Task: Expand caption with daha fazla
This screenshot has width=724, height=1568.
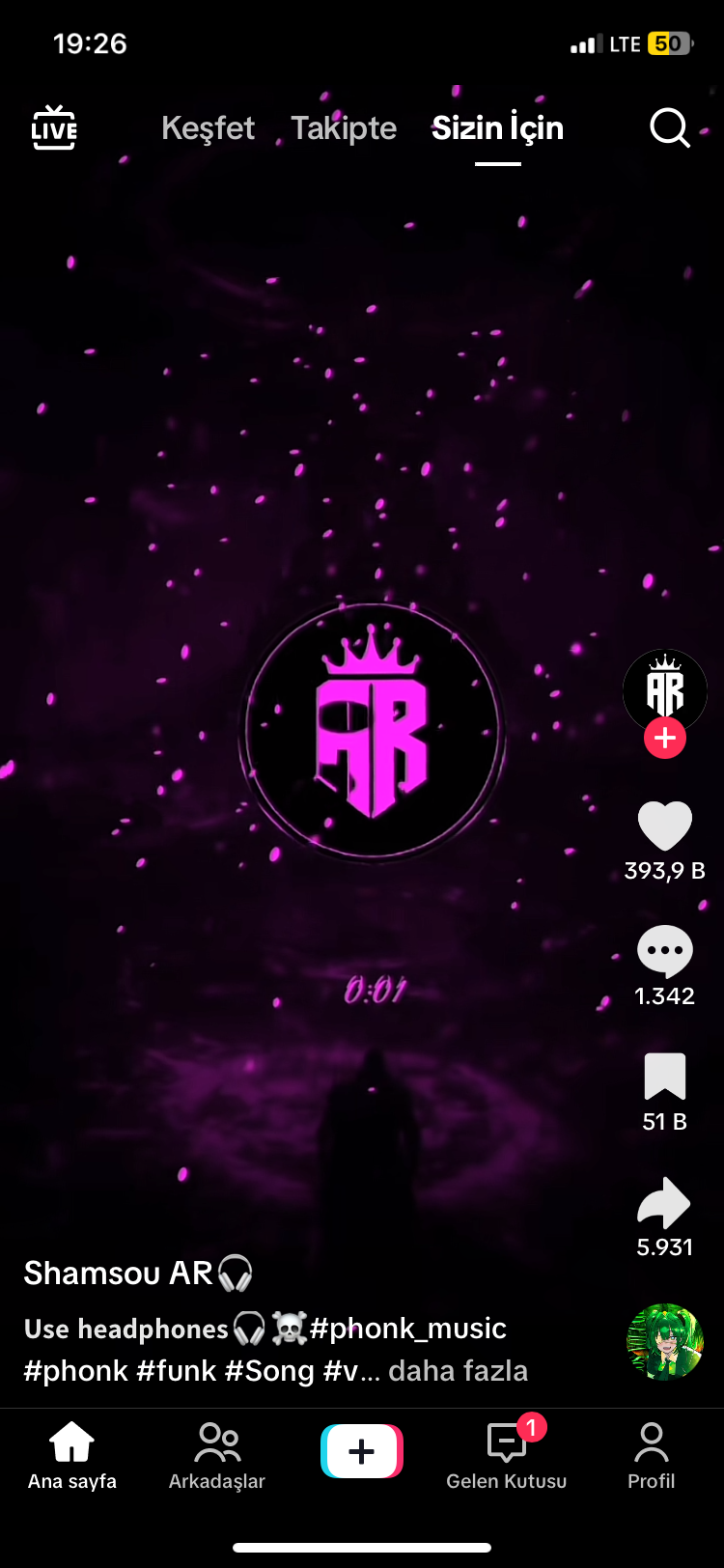Action: 459,1371
